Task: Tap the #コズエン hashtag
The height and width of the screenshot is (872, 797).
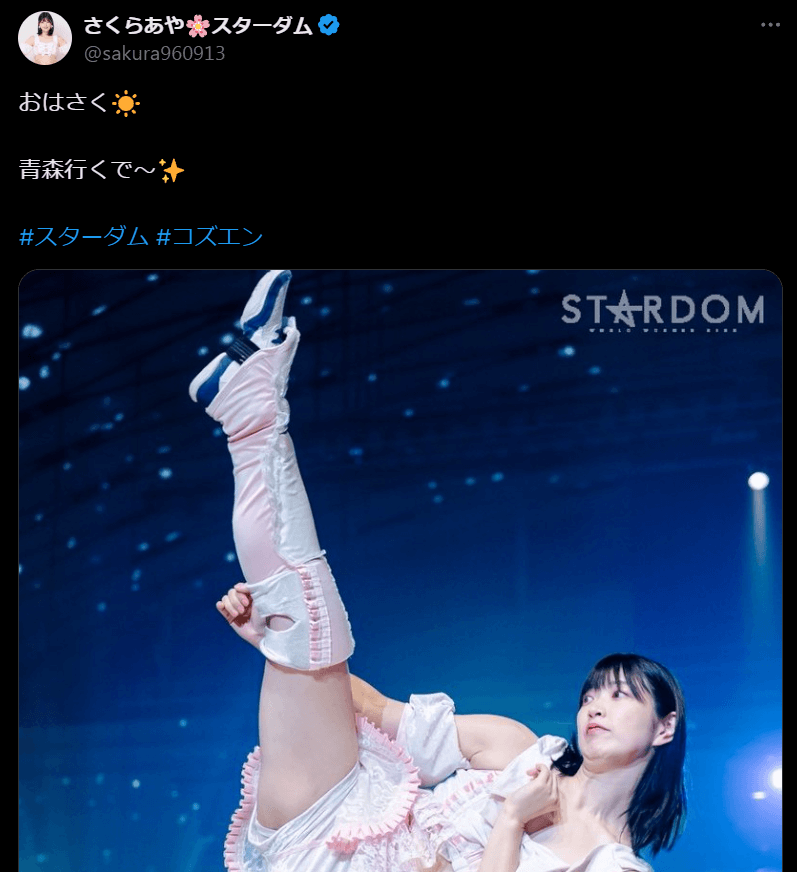Action: click(x=210, y=237)
